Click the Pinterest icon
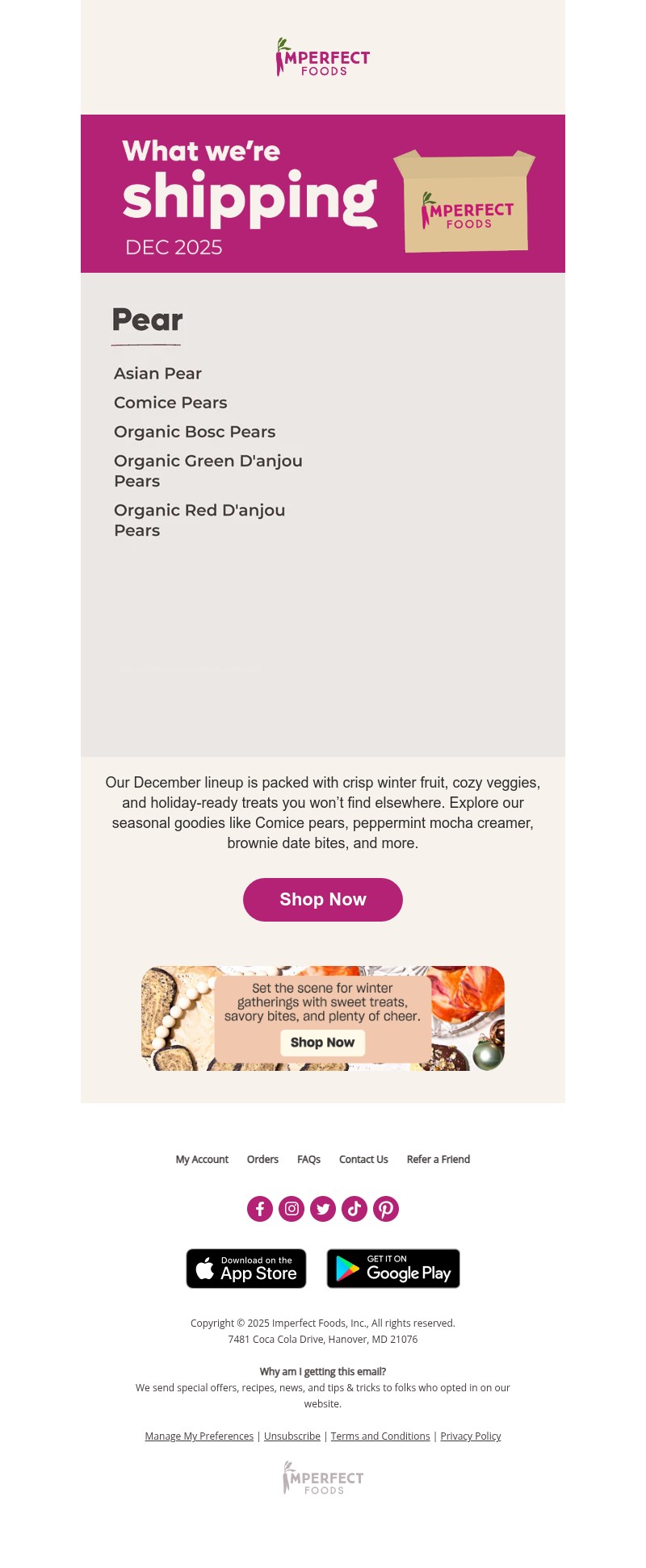This screenshot has width=646, height=1568. [x=386, y=1209]
